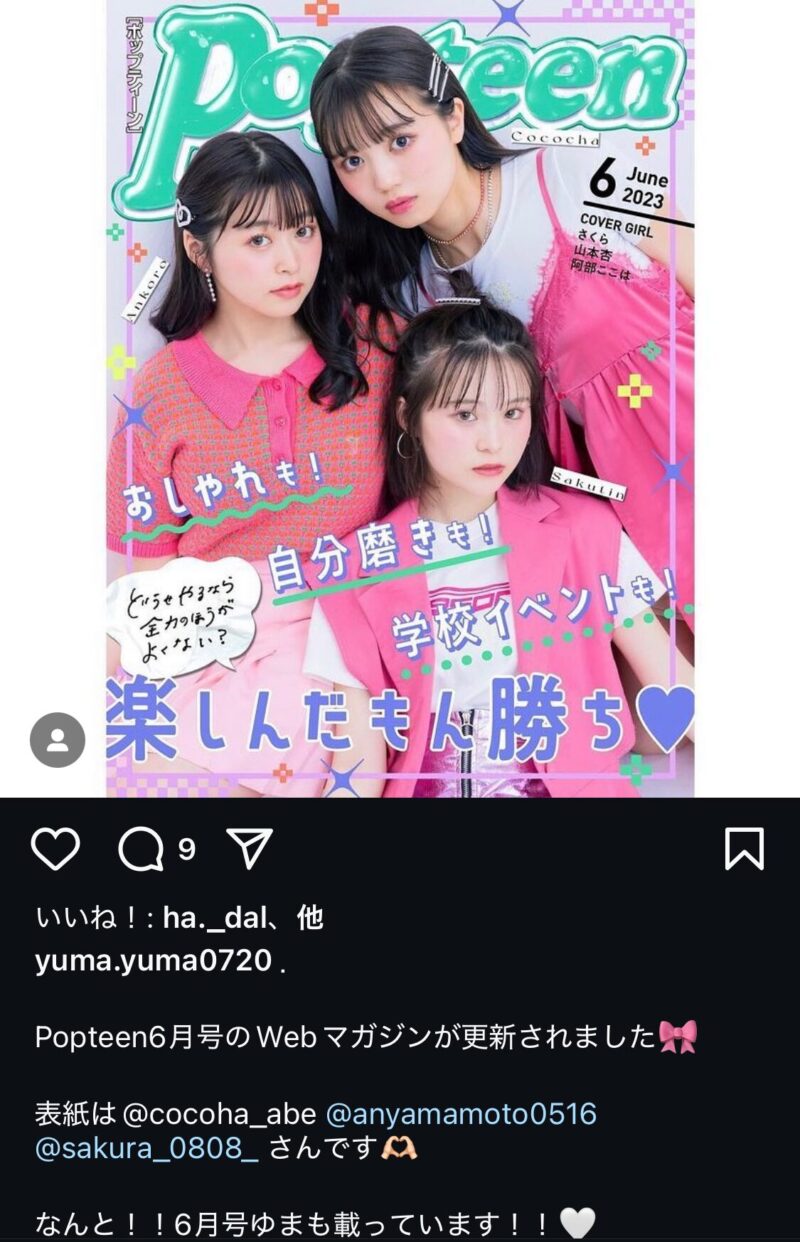Screen dimensions: 800x1242
Task: See others who liked via 他
Action: tap(310, 917)
